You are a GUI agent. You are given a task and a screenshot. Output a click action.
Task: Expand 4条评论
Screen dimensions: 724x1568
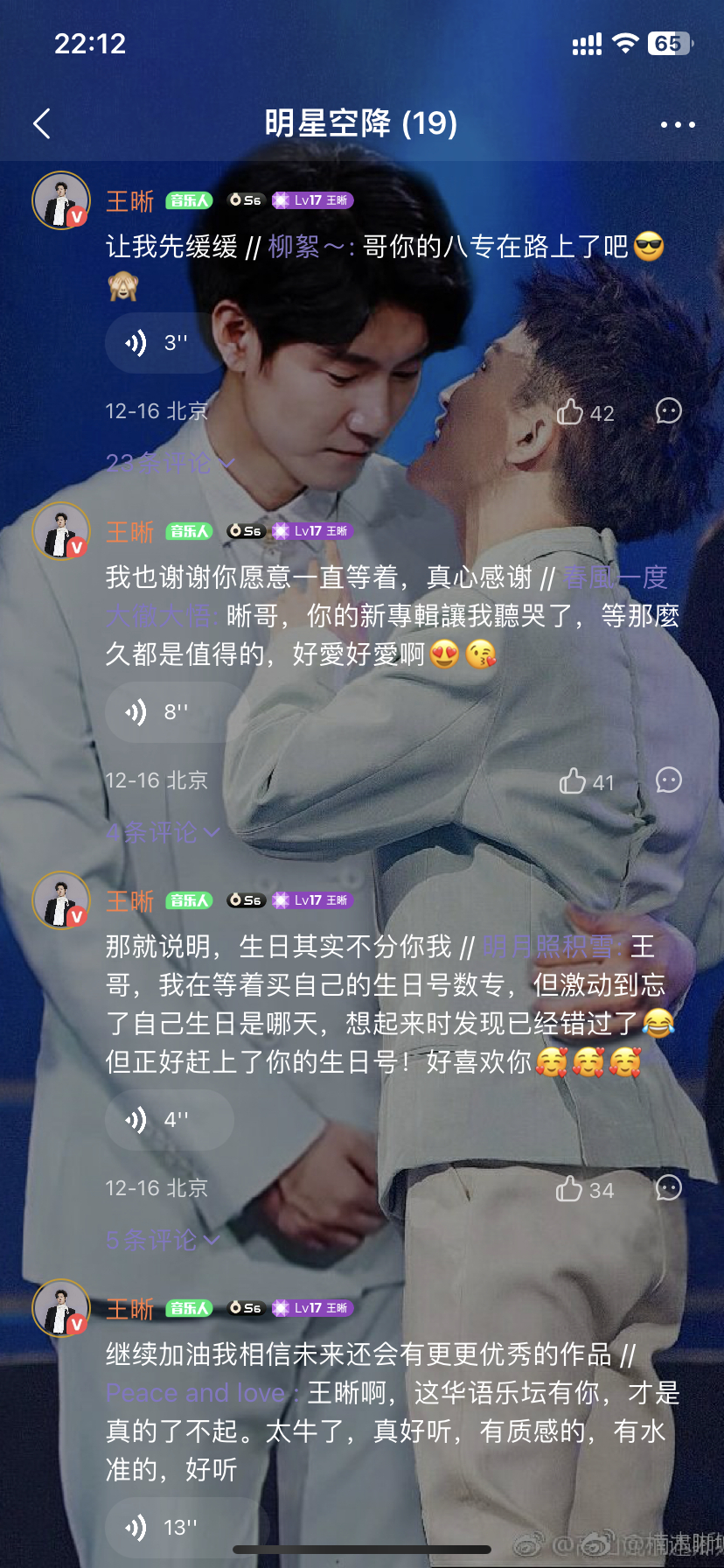[163, 832]
